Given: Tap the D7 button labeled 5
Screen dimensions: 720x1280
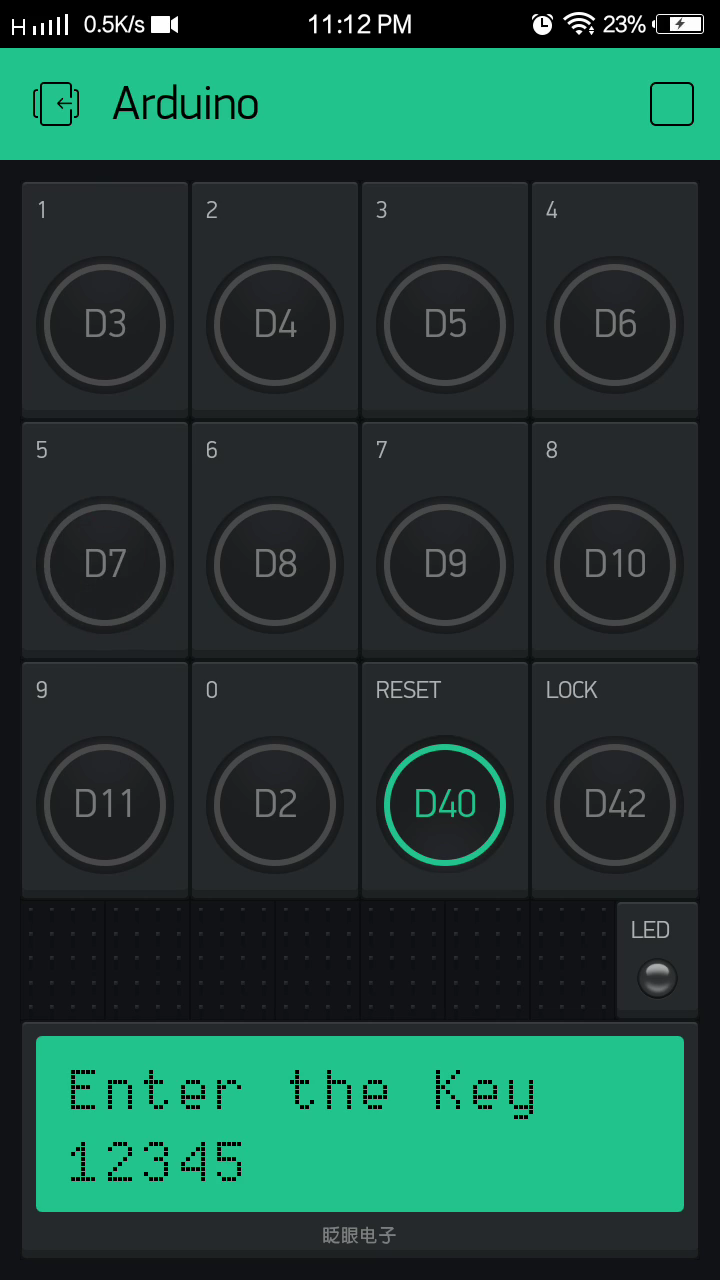Looking at the screenshot, I should 105,564.
